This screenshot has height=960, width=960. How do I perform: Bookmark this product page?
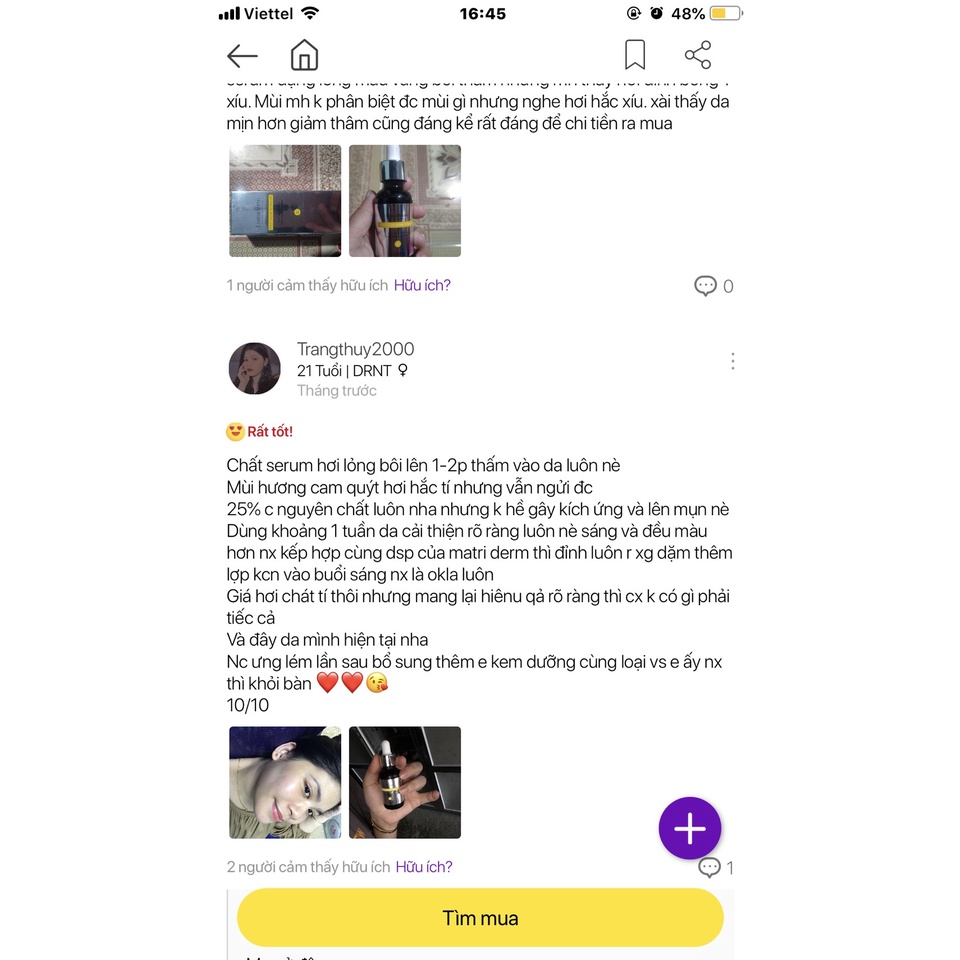[x=635, y=55]
